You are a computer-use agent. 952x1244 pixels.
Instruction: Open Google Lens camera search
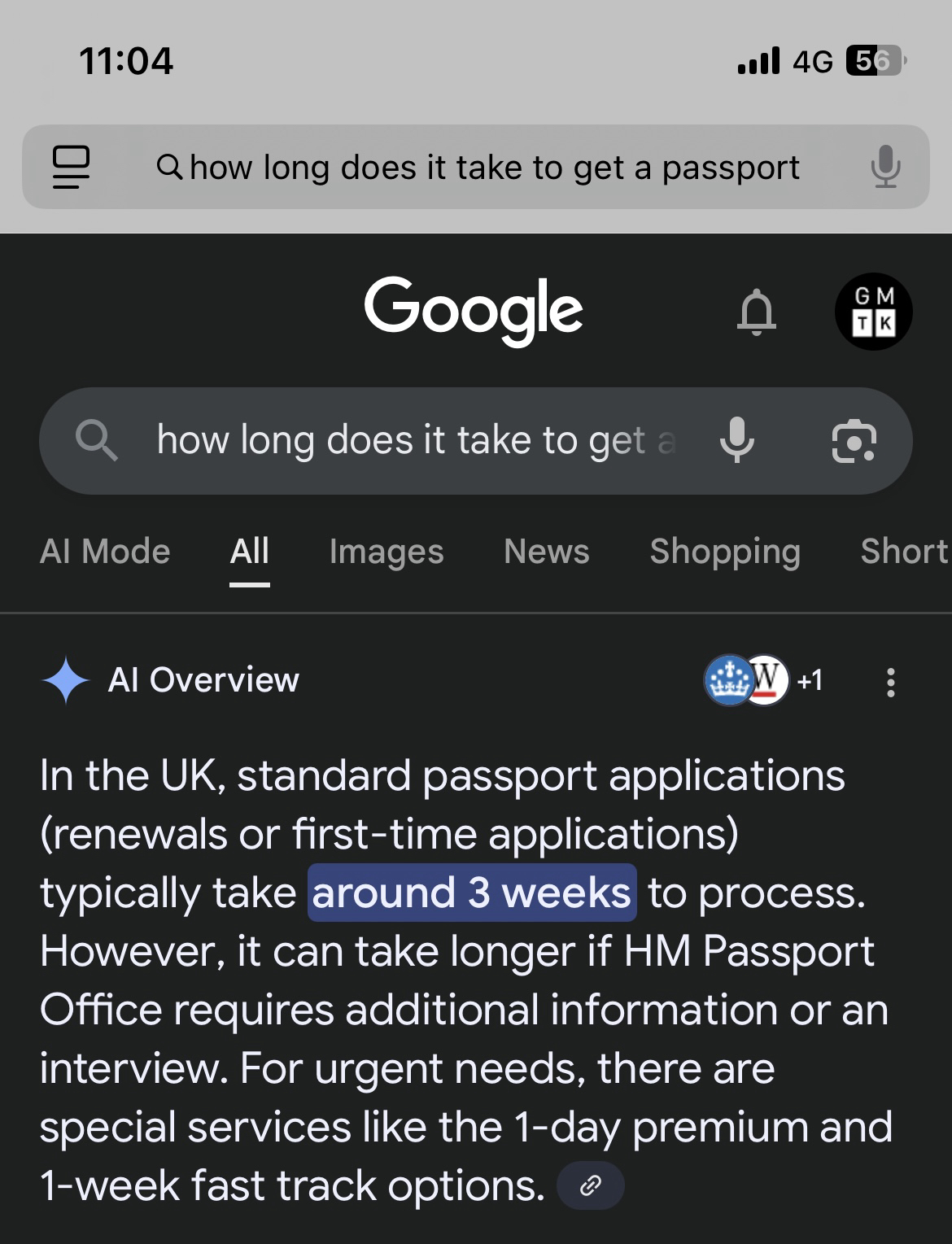pos(854,440)
